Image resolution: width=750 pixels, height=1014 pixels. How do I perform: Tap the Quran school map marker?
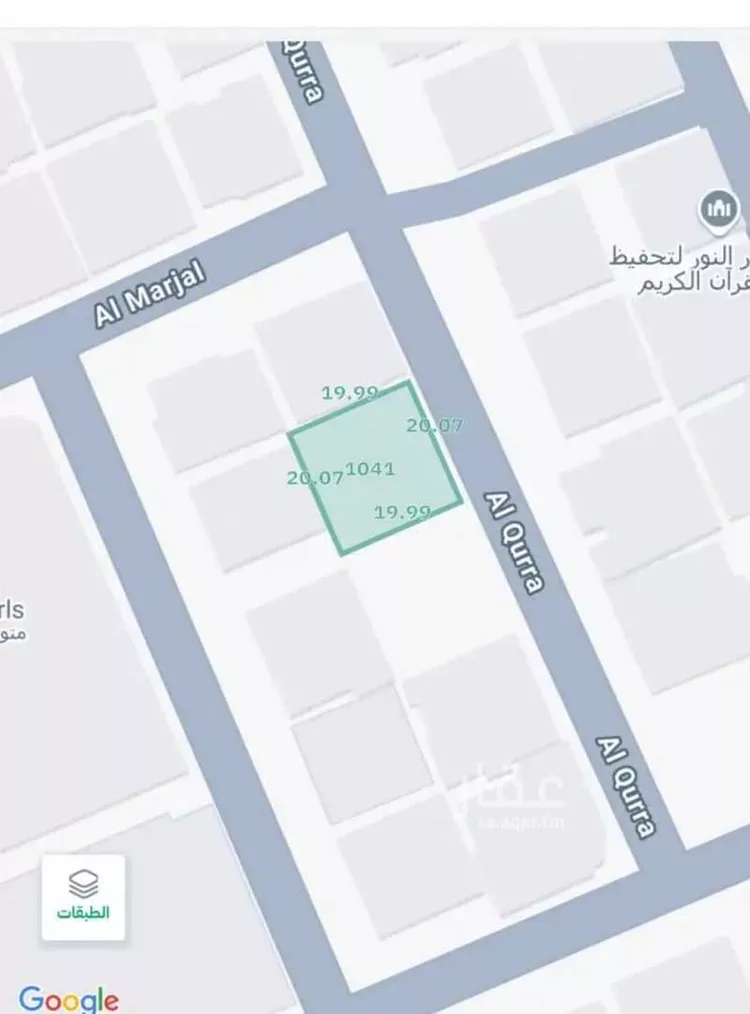coord(720,211)
